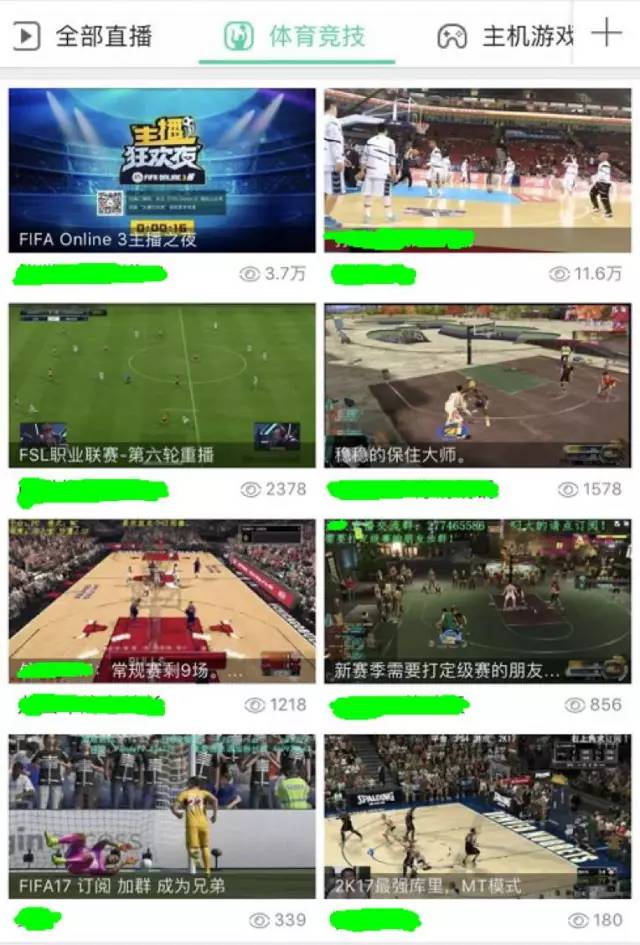
Task: Open the 稳稳的保住大师 stream
Action: [477, 385]
